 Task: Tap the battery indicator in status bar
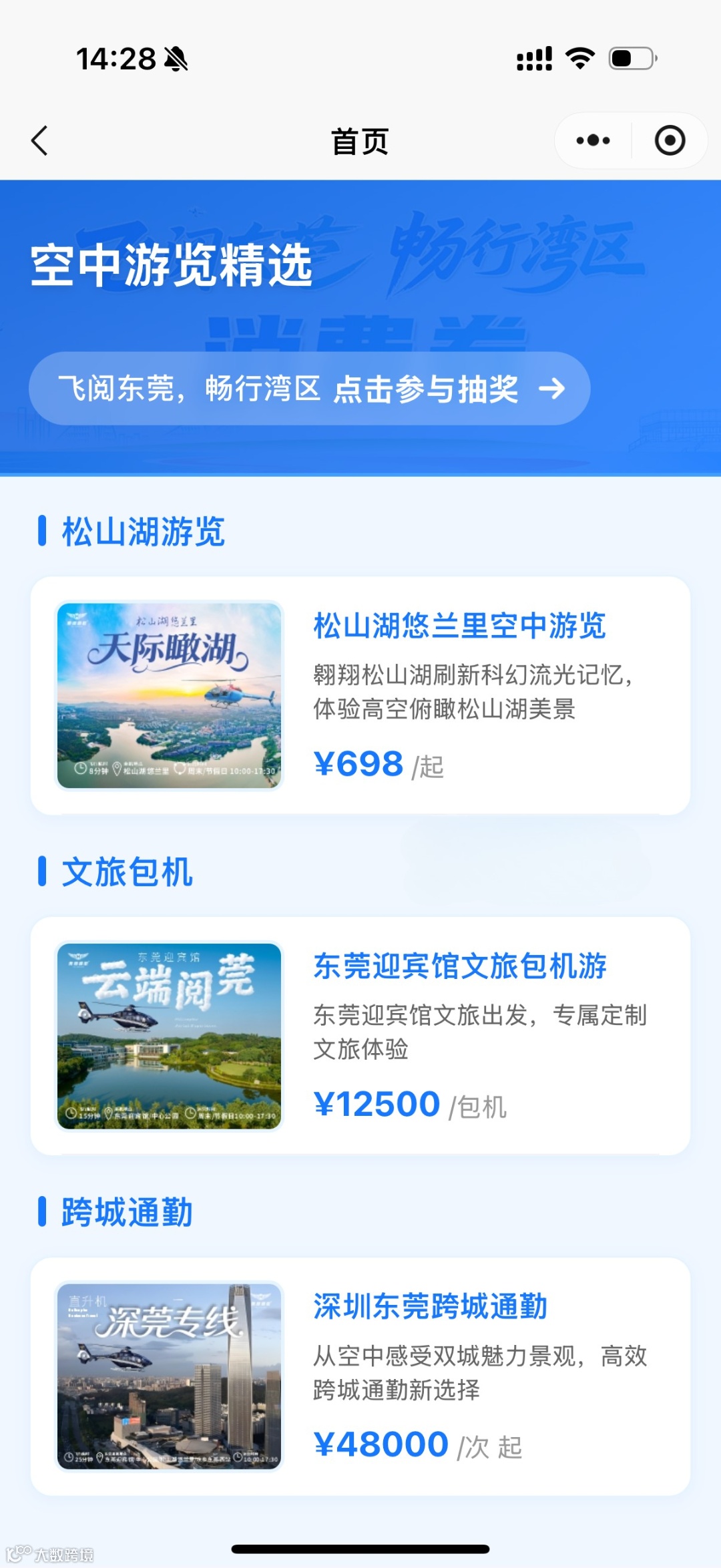point(630,59)
